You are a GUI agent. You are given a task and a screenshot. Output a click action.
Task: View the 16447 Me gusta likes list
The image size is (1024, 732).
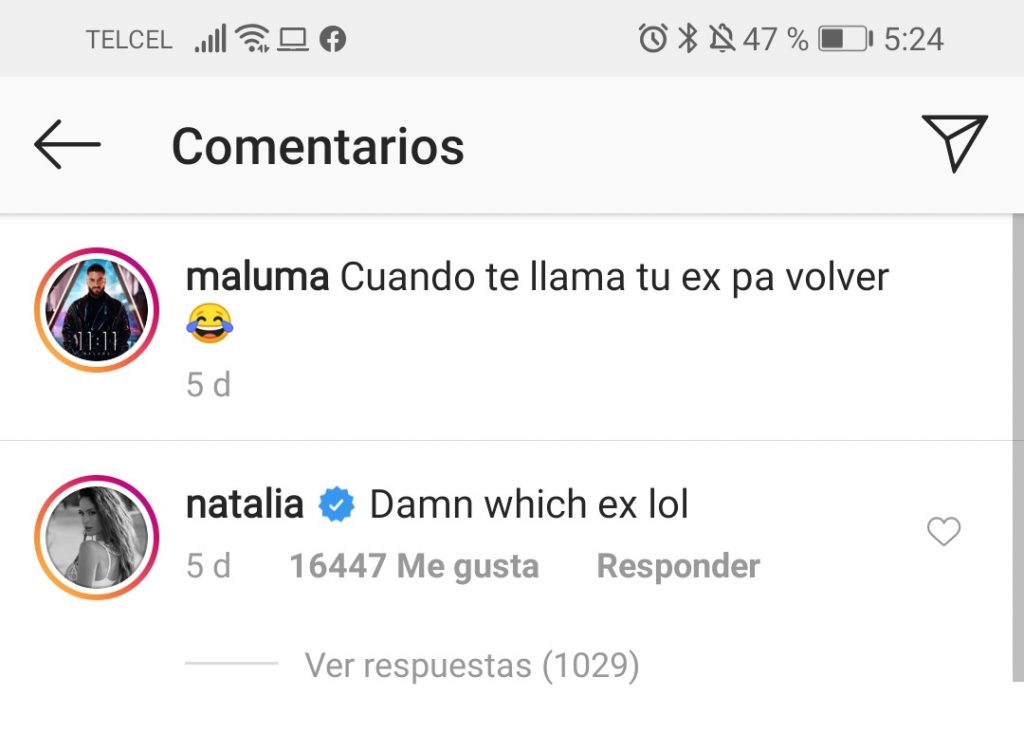tap(414, 567)
